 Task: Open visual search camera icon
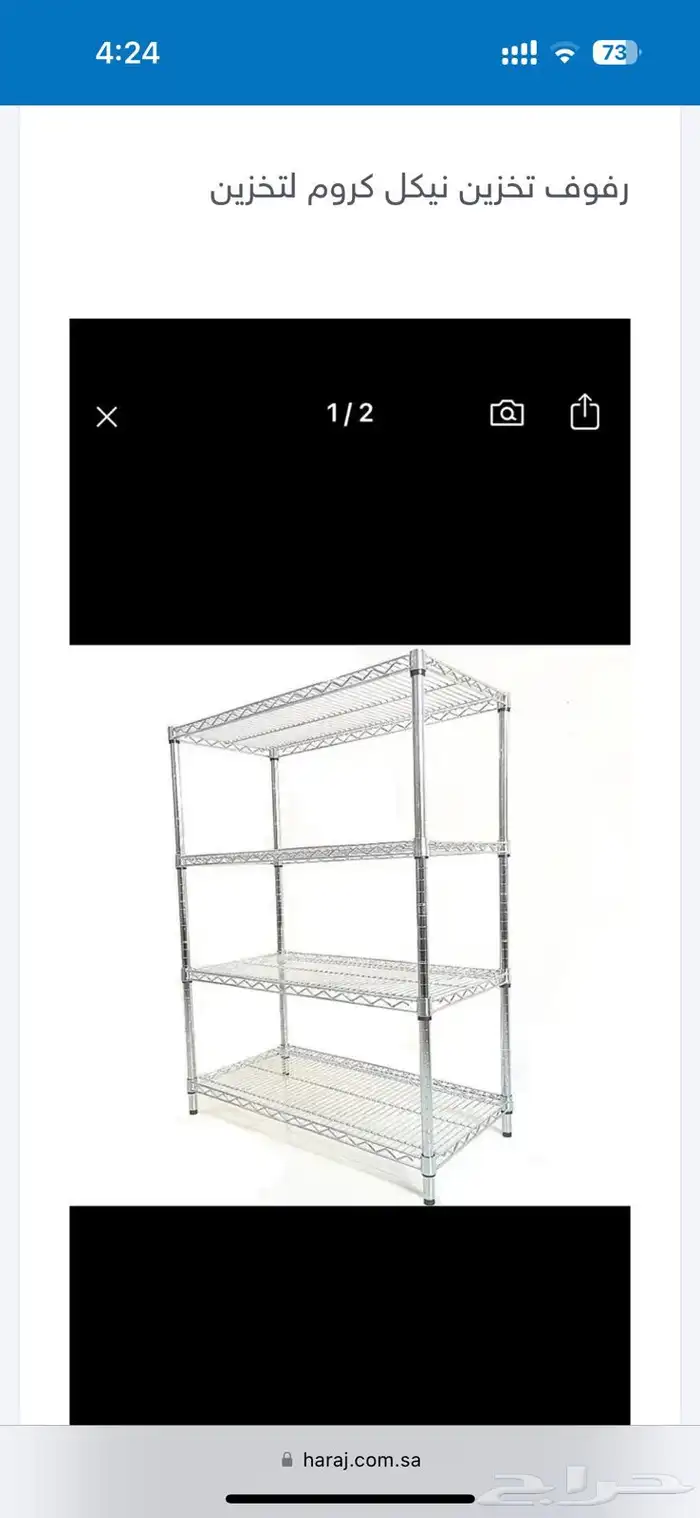(x=507, y=413)
